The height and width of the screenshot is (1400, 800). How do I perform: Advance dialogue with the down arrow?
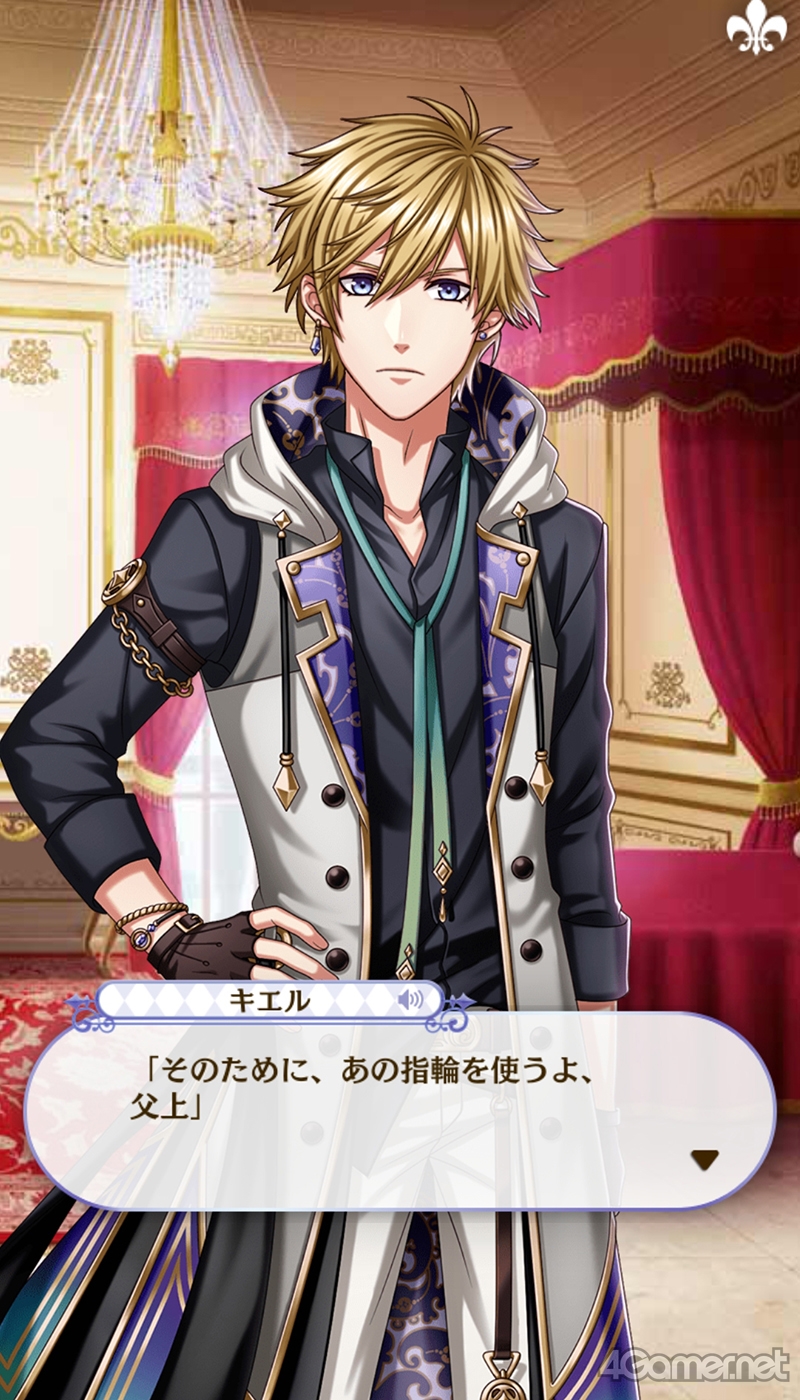[x=705, y=1160]
